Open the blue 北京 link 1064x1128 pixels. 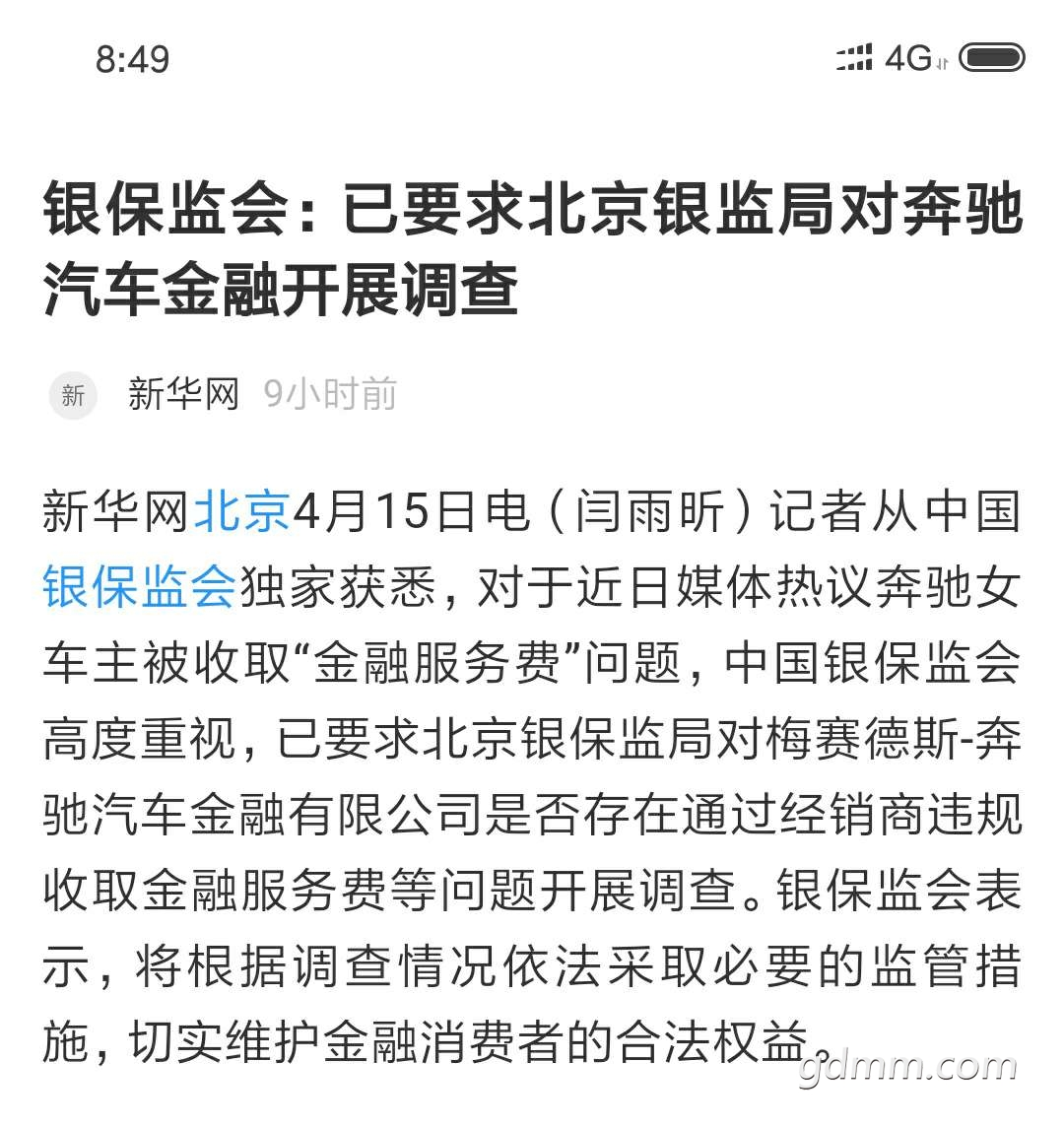pos(241,513)
